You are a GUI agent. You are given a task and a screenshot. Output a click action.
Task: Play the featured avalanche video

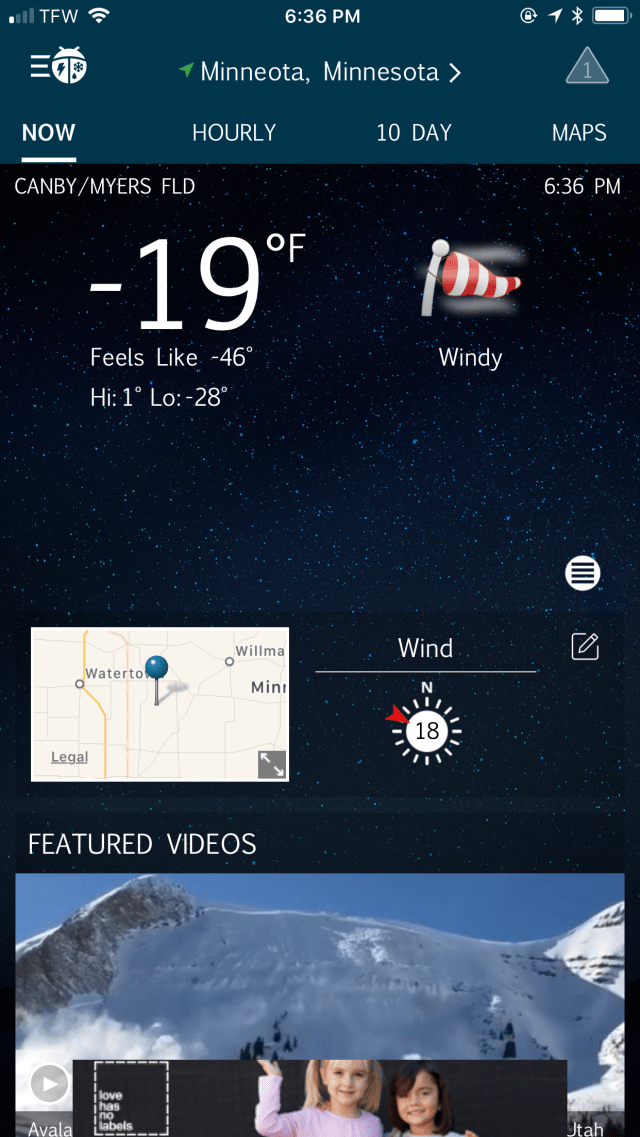click(49, 1083)
